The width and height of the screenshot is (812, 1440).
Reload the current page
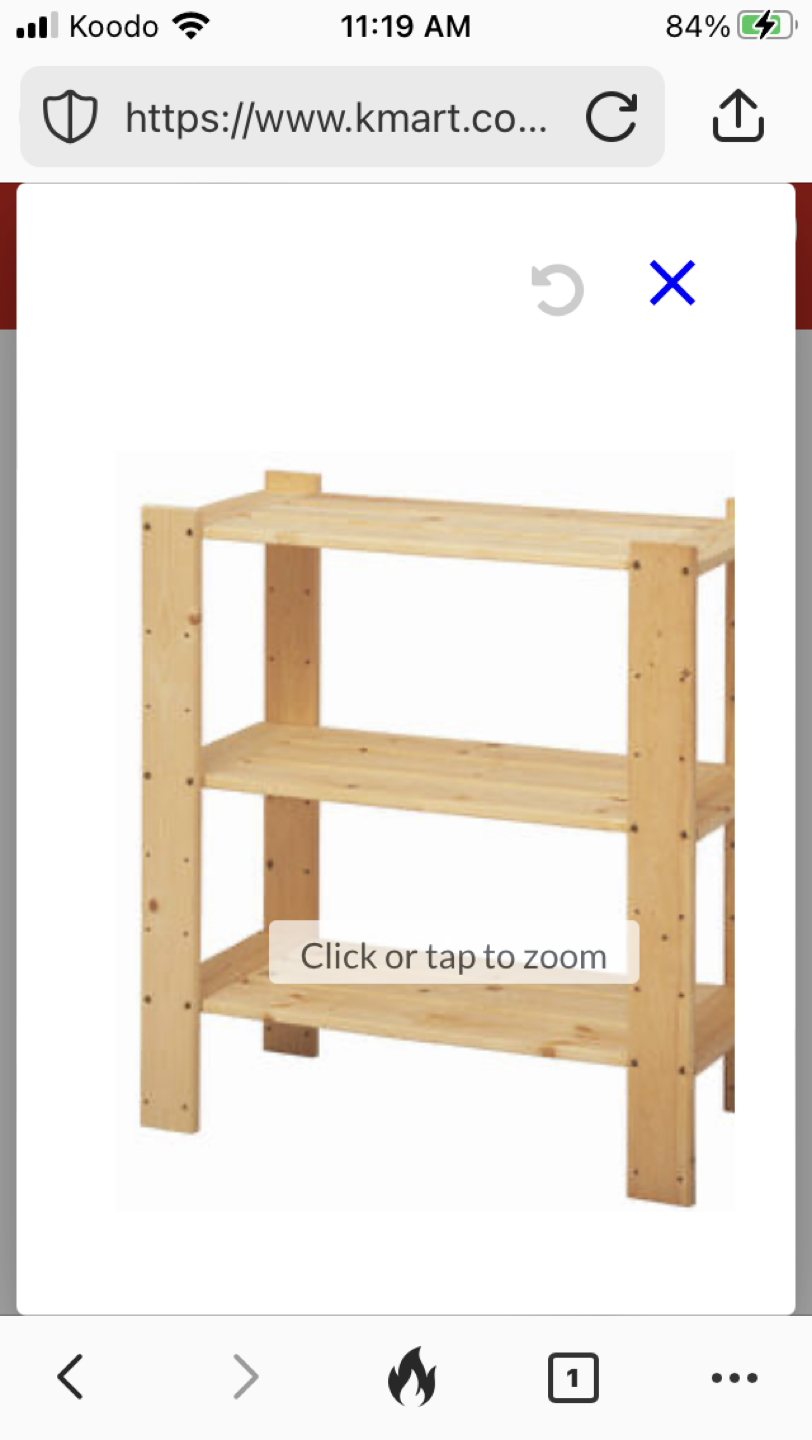[611, 117]
